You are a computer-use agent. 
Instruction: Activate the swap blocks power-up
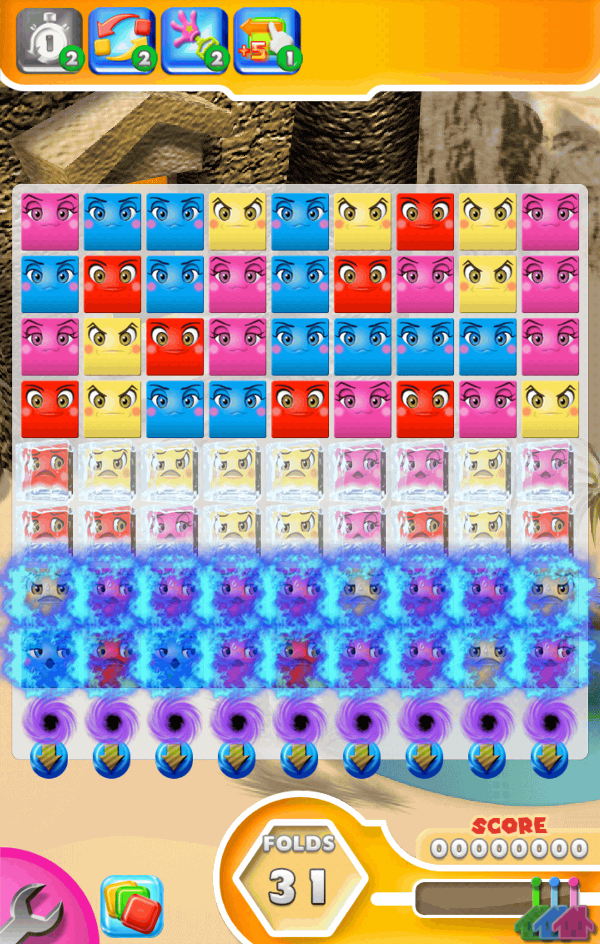tap(122, 41)
